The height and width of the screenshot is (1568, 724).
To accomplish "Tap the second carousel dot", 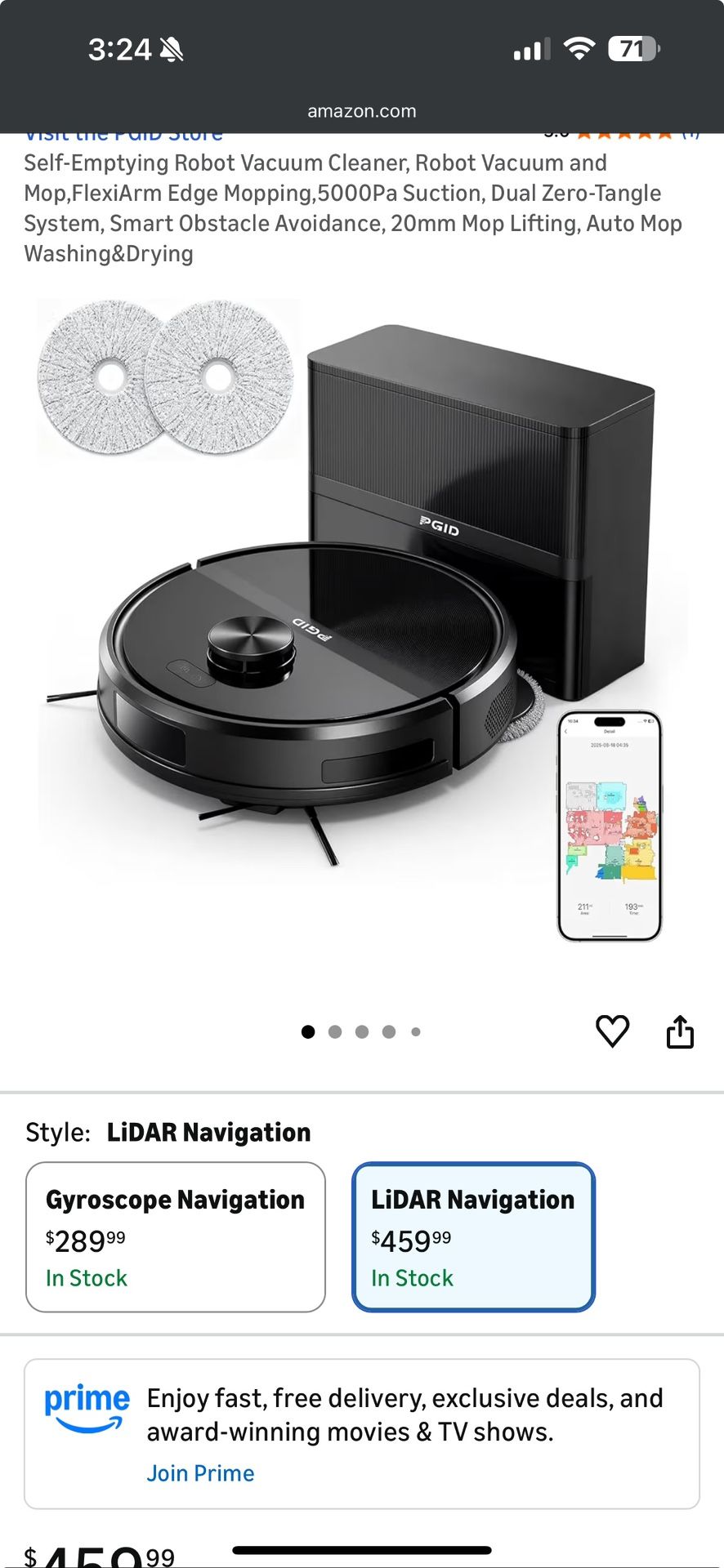I will (x=335, y=1031).
